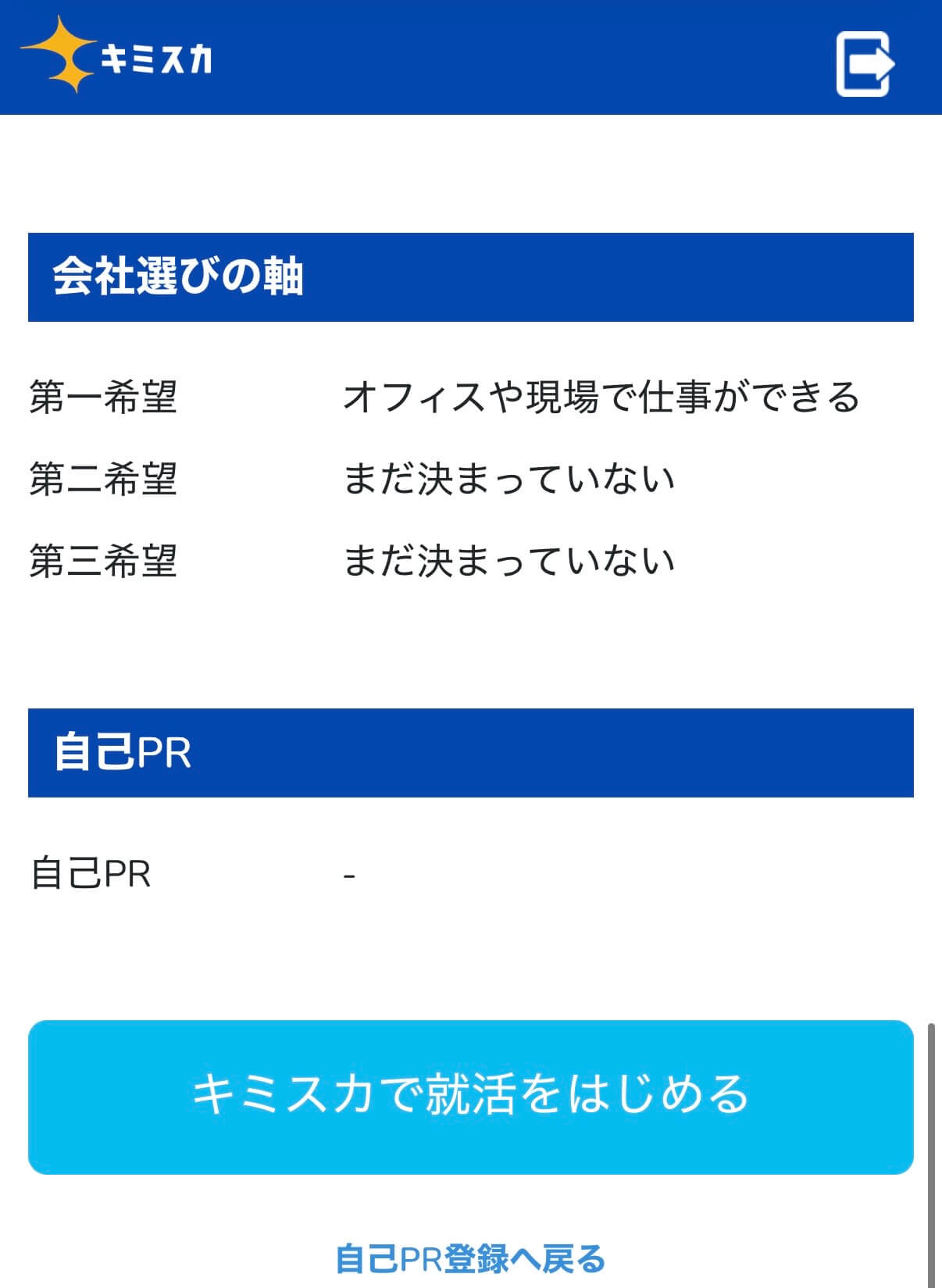Go back via 自己PR登録へ戻る link
The image size is (942, 1288).
point(470,1258)
